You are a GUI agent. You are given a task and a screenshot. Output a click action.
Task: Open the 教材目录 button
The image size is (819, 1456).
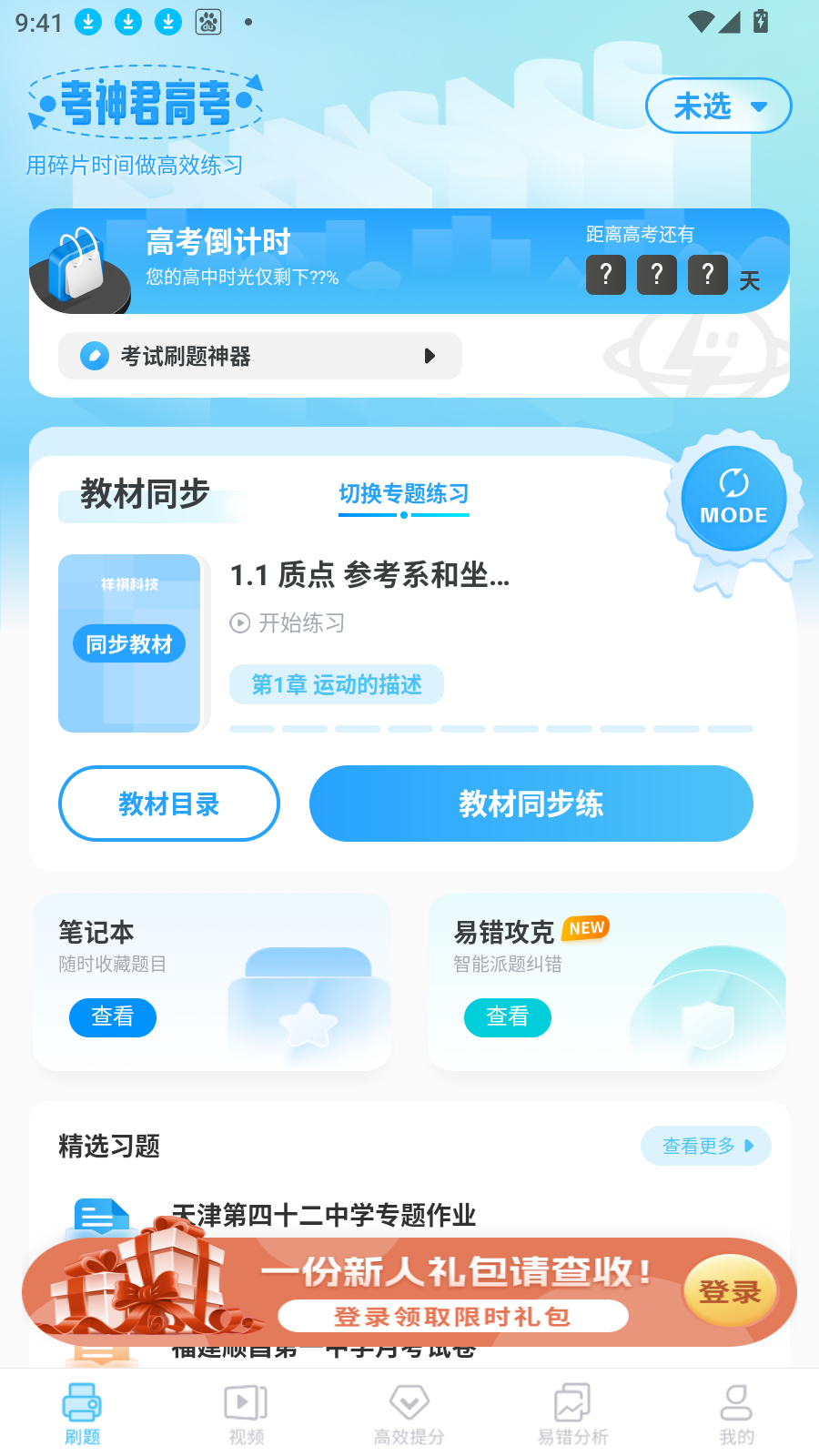pos(169,804)
